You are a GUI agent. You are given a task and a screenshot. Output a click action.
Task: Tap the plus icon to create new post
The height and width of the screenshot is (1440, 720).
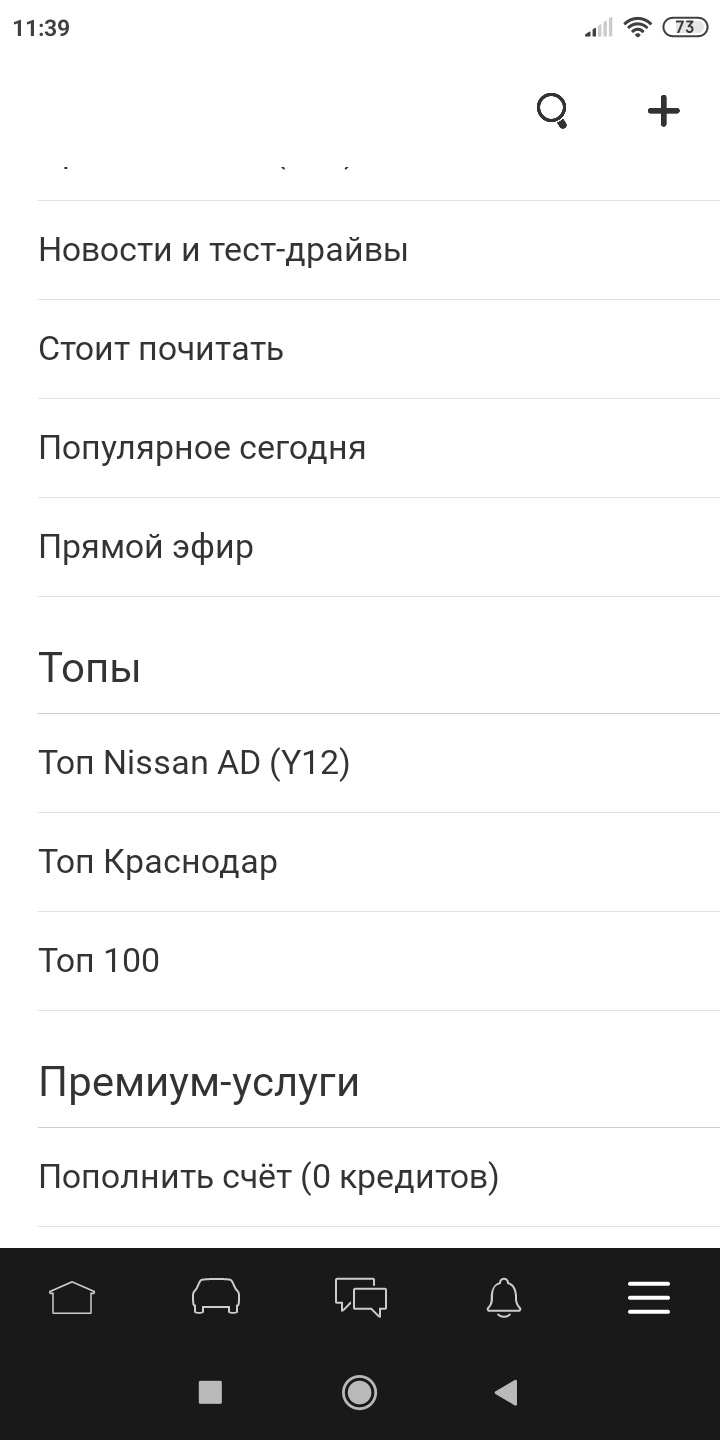click(662, 112)
